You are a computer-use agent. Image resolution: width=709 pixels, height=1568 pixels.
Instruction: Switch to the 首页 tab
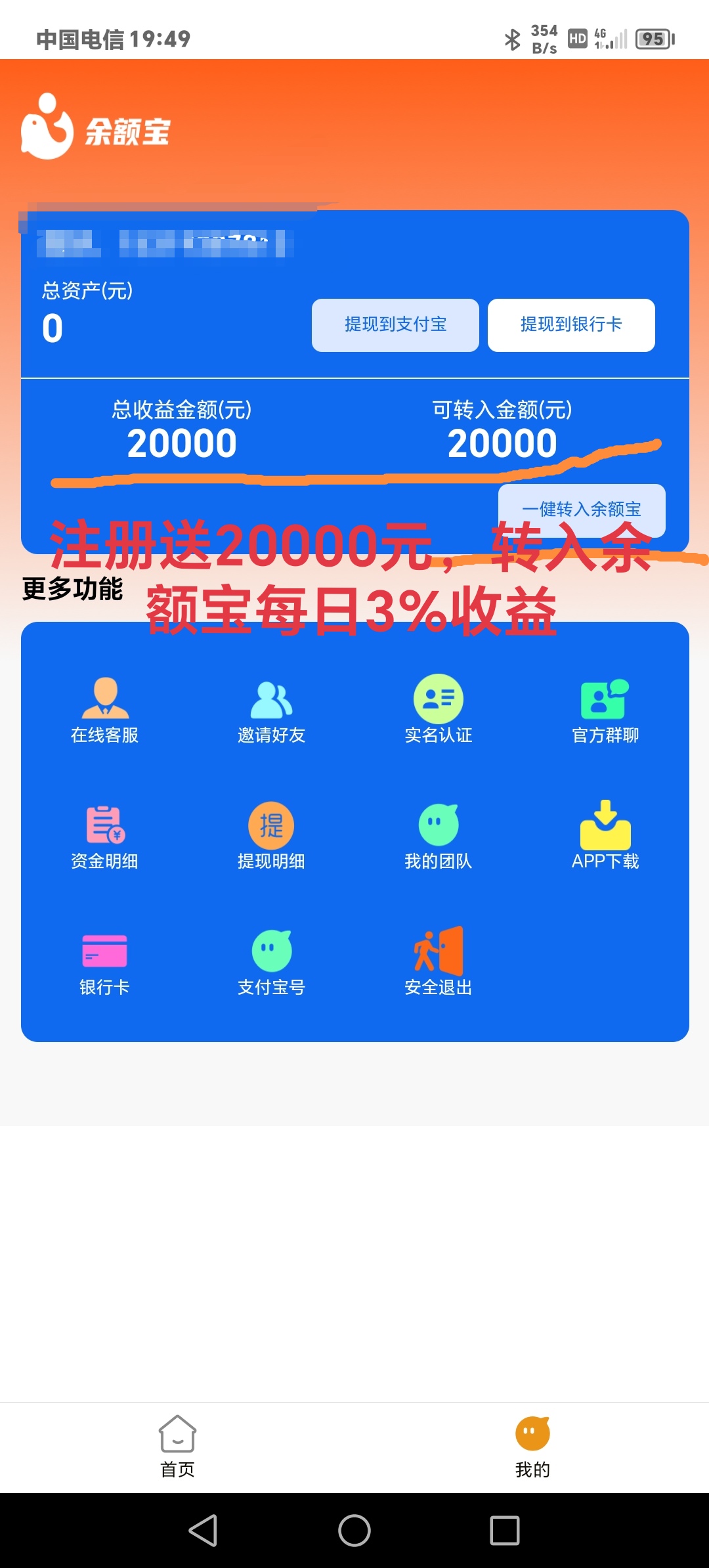177,1447
